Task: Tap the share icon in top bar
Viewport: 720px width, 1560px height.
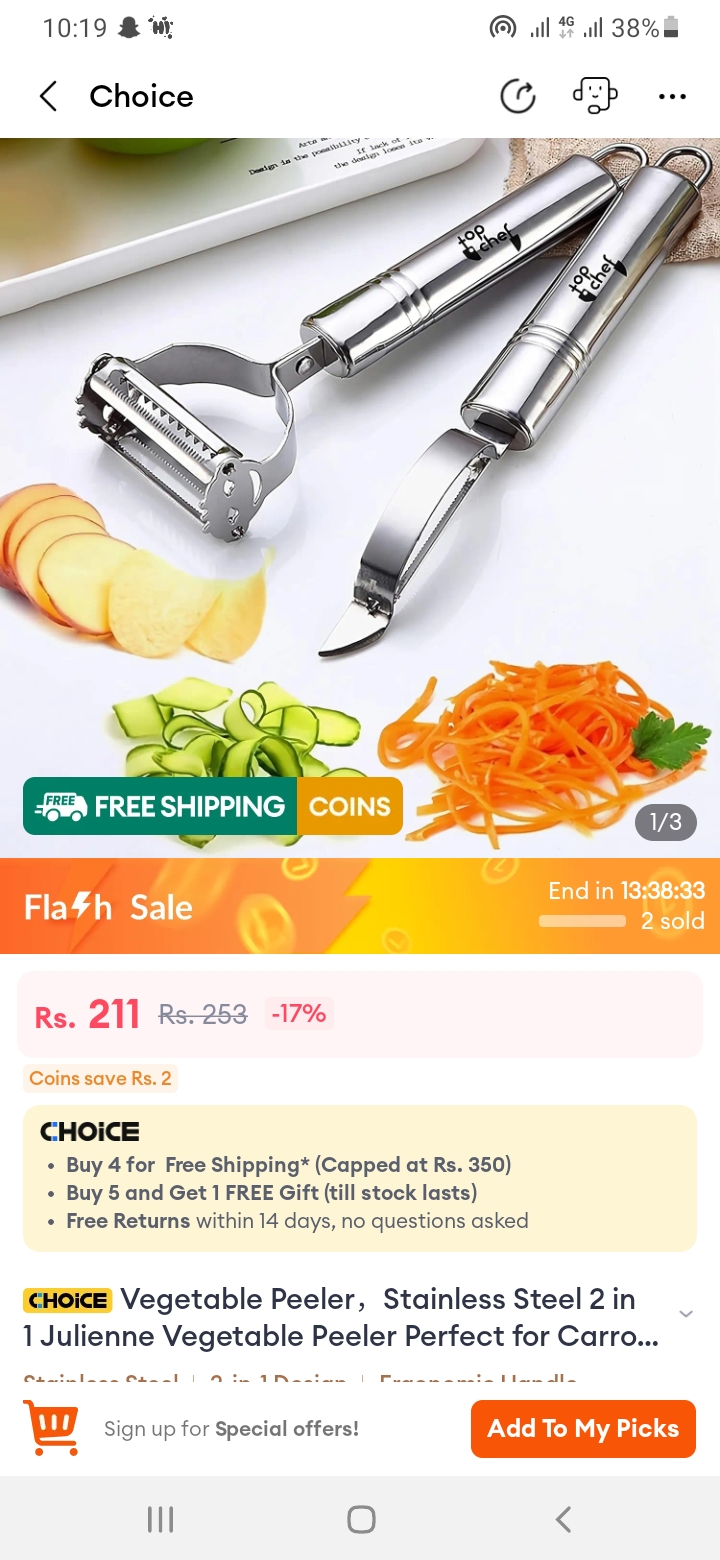Action: tap(518, 97)
